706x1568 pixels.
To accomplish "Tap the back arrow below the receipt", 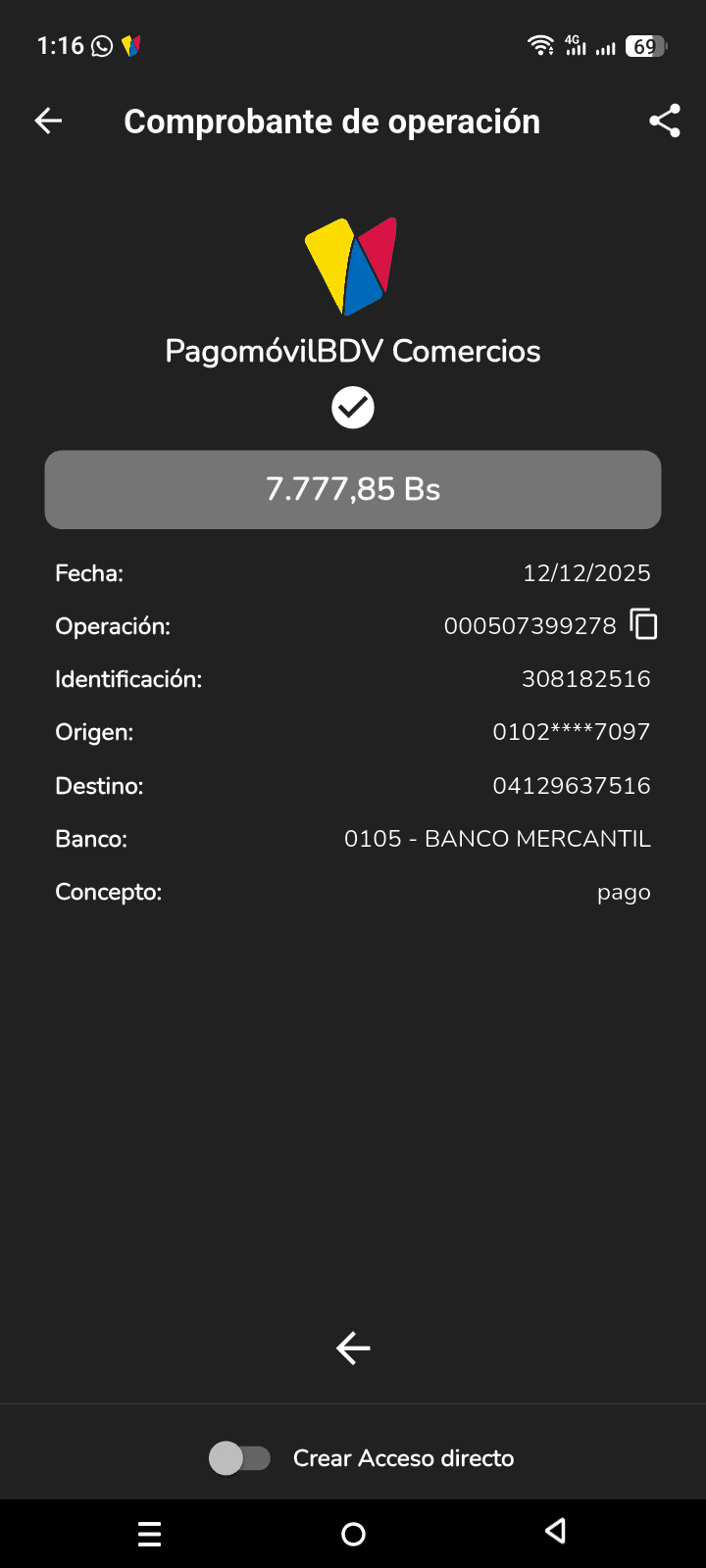I will tap(353, 1348).
